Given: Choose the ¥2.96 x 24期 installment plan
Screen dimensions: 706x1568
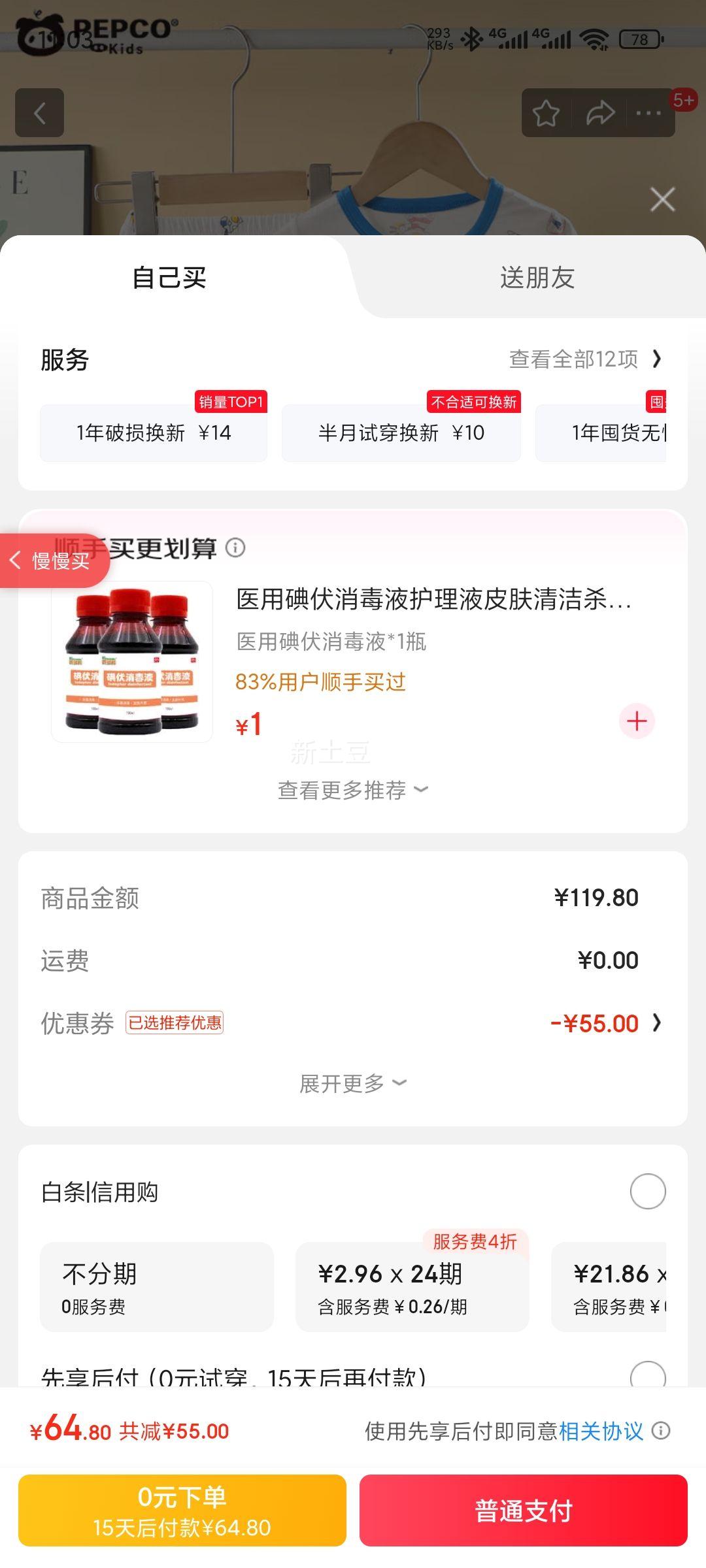Looking at the screenshot, I should 412,1287.
